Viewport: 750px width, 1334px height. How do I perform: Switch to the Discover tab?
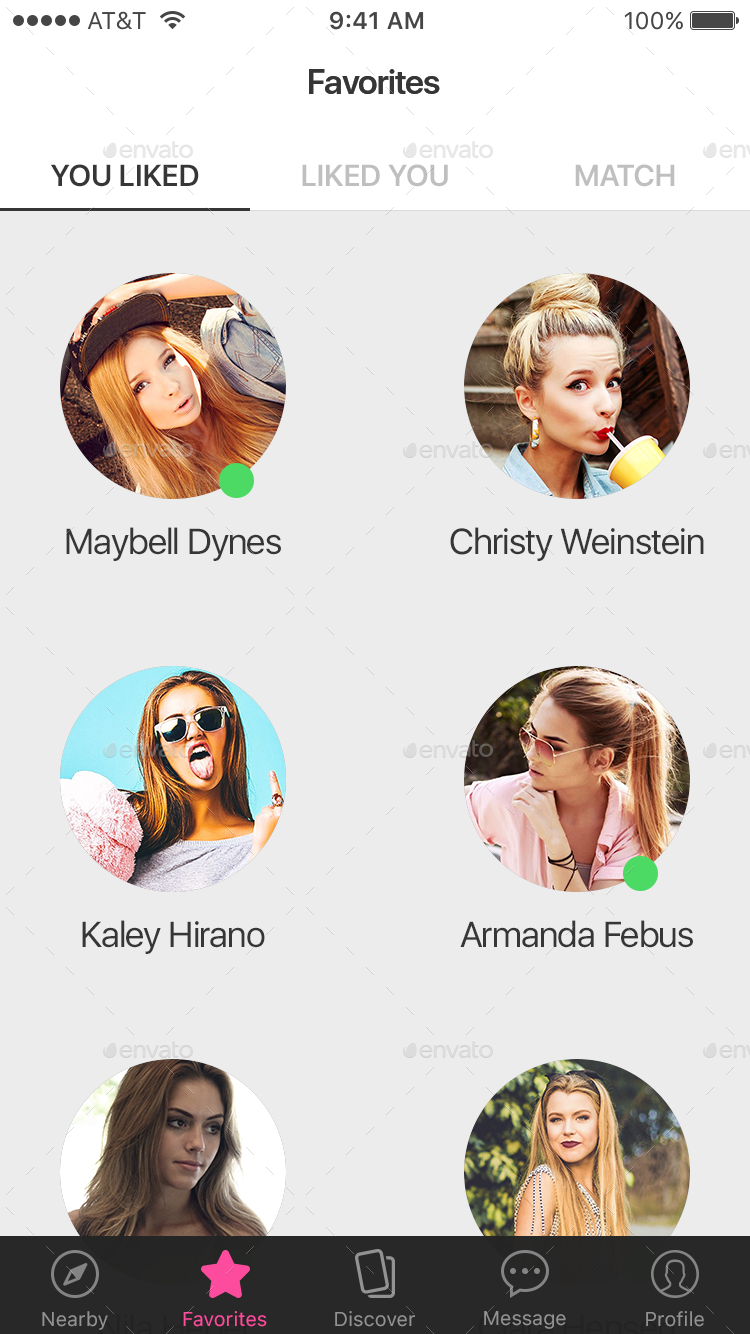pos(375,1287)
